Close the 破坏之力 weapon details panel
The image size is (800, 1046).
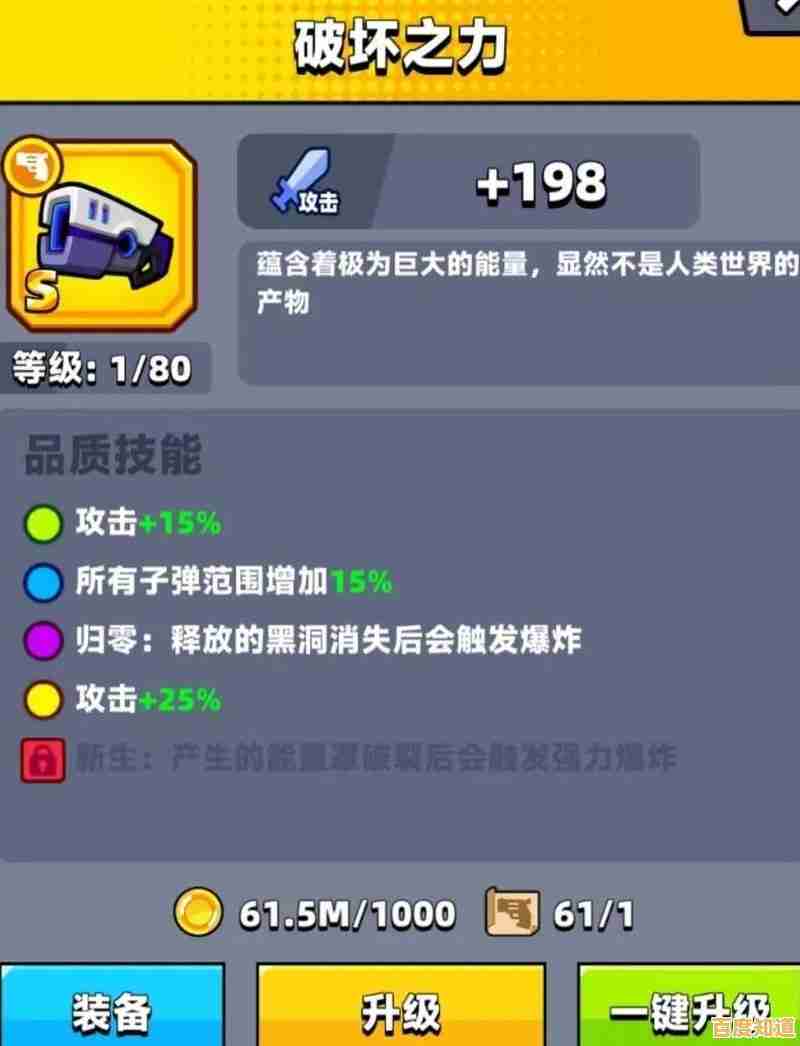point(775,12)
